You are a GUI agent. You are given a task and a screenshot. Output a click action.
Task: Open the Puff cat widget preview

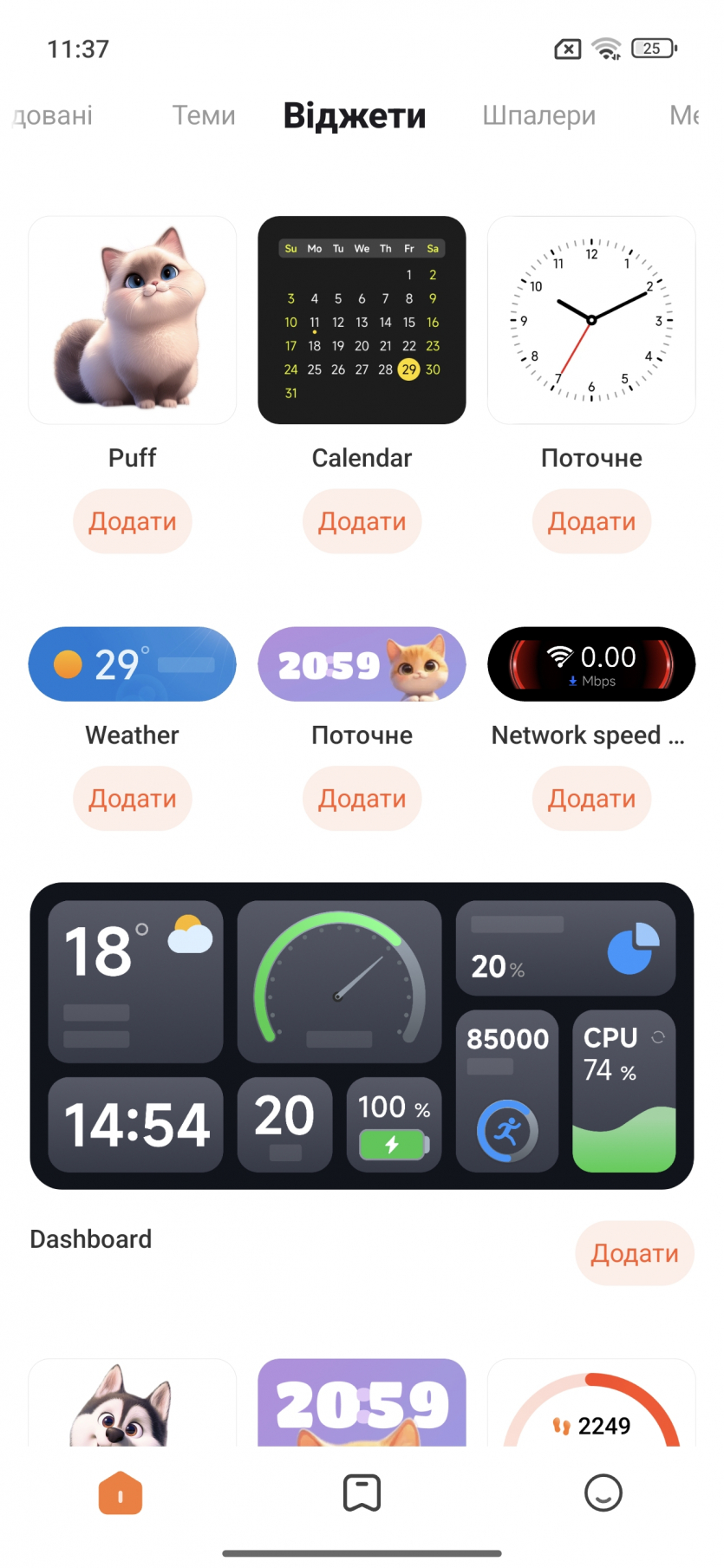pos(133,320)
